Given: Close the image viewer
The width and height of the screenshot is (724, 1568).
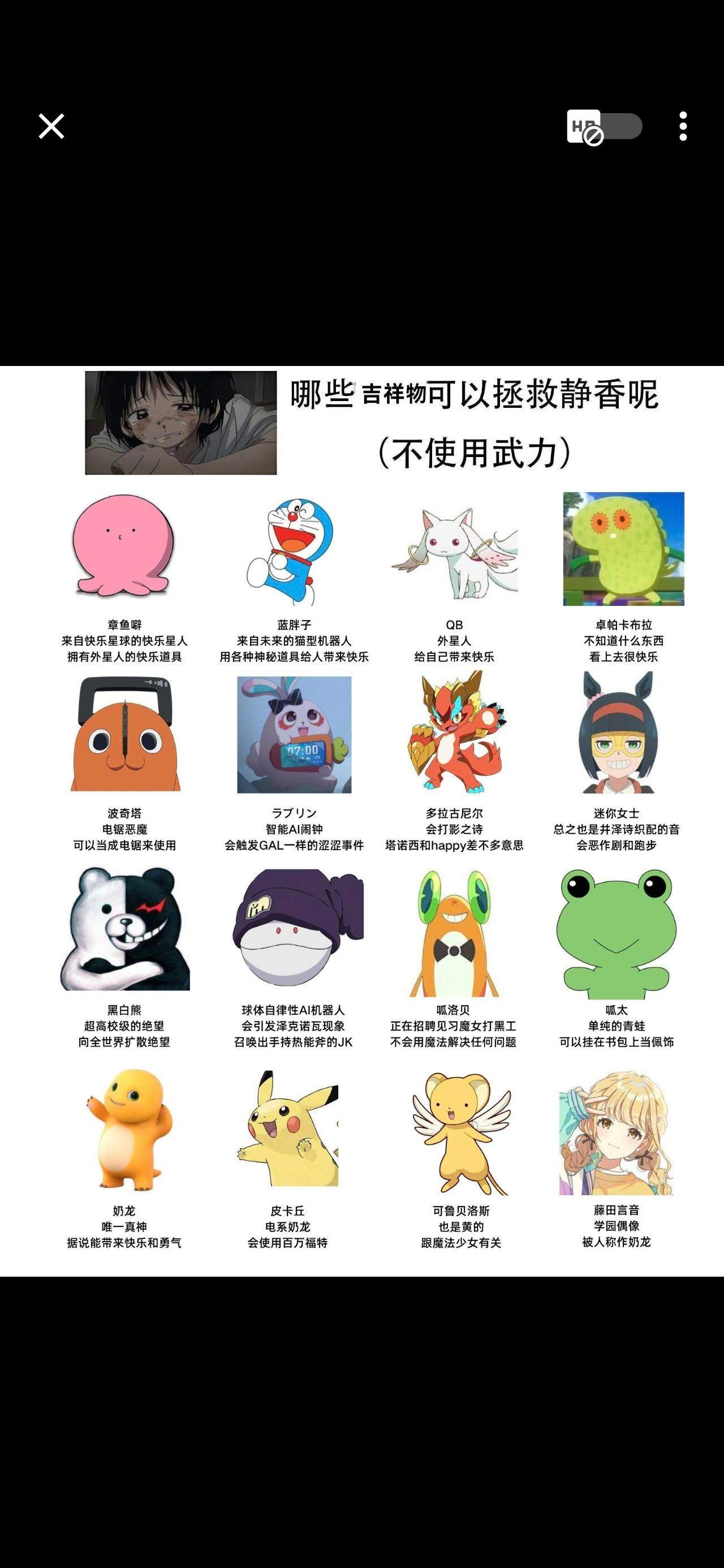Looking at the screenshot, I should click(51, 127).
